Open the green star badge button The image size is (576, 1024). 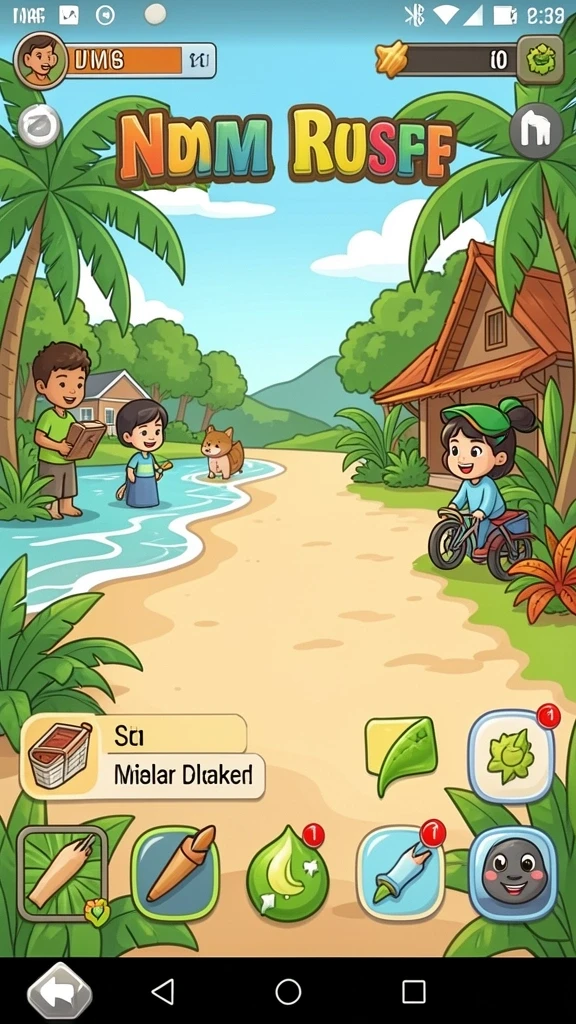click(511, 756)
